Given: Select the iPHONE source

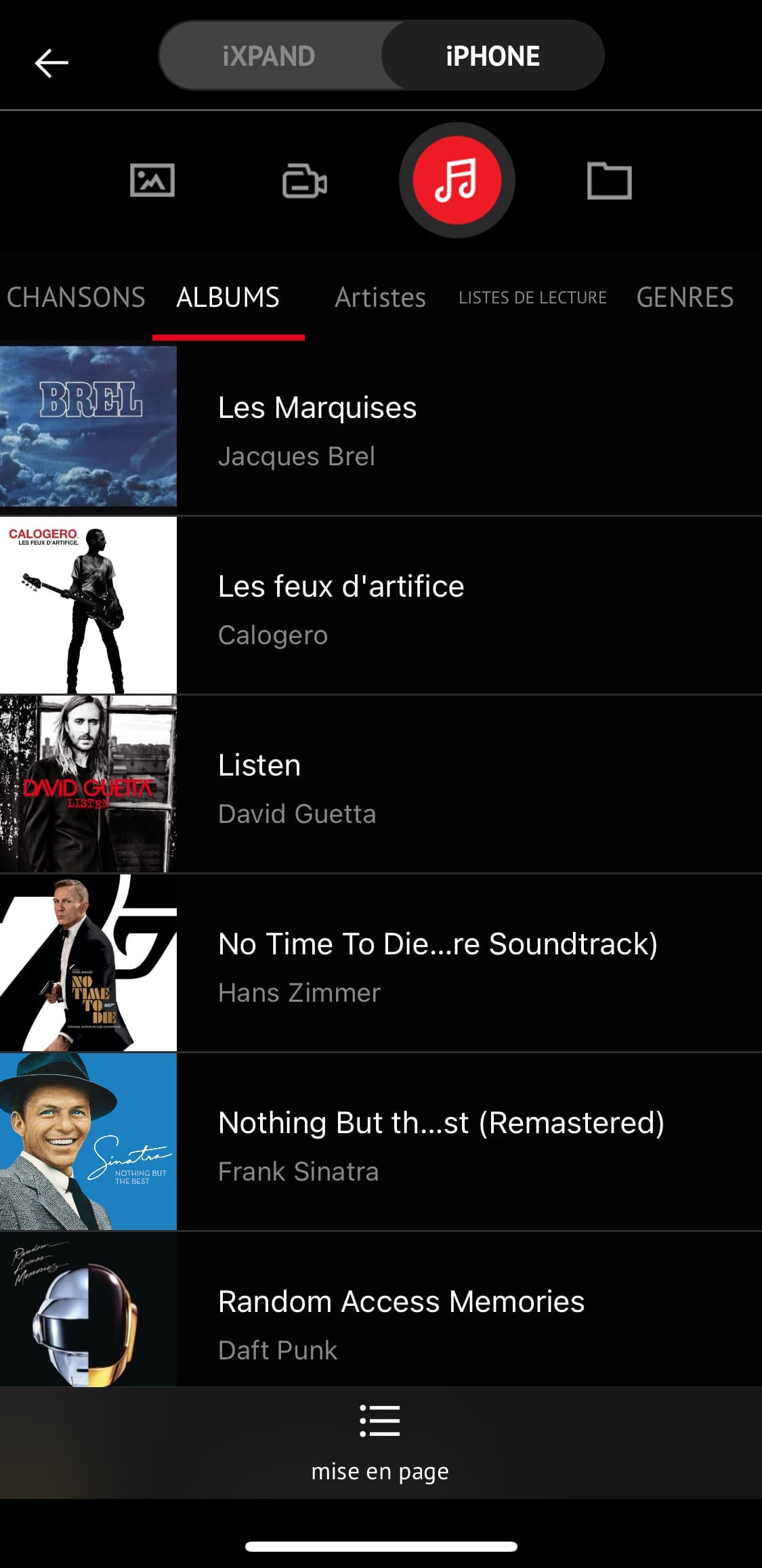Looking at the screenshot, I should pos(492,56).
